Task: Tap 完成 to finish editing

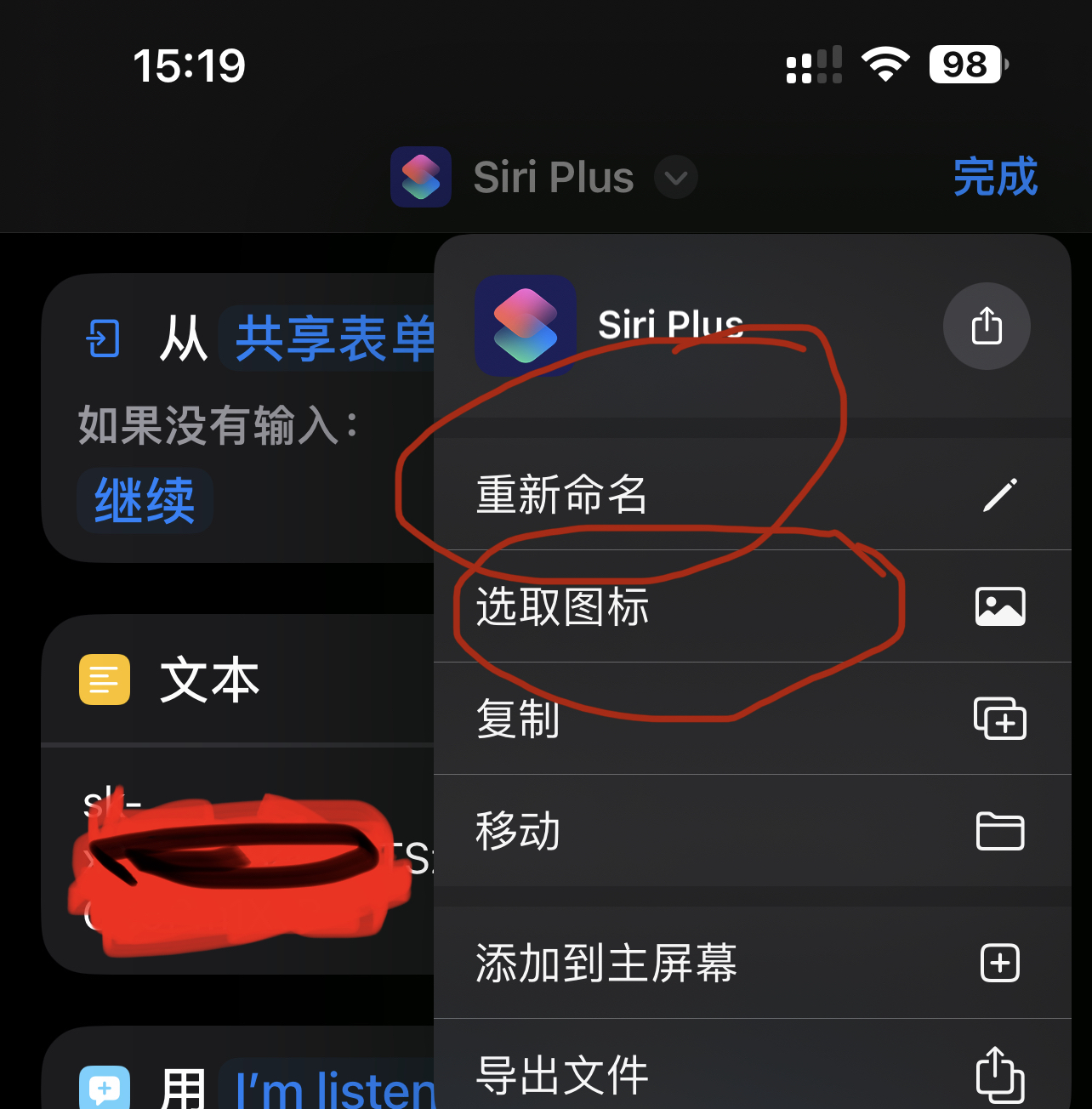Action: pos(996,178)
